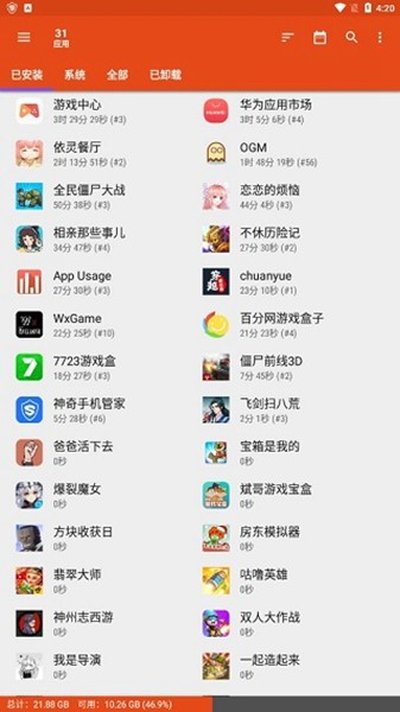Switch to the 已卸载 tab
This screenshot has width=400, height=712.
(x=166, y=75)
